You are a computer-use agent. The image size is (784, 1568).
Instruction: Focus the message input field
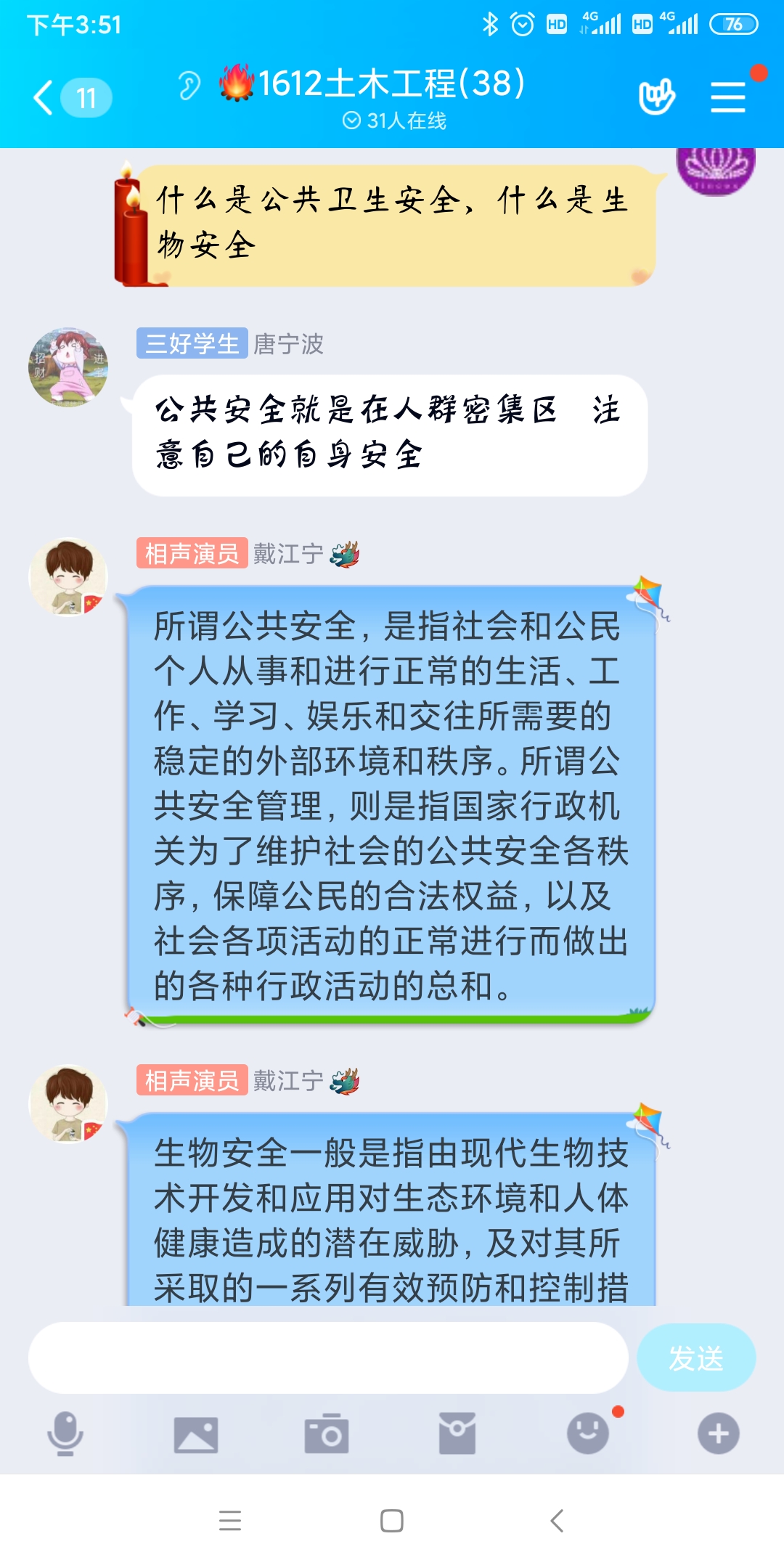(x=328, y=1357)
